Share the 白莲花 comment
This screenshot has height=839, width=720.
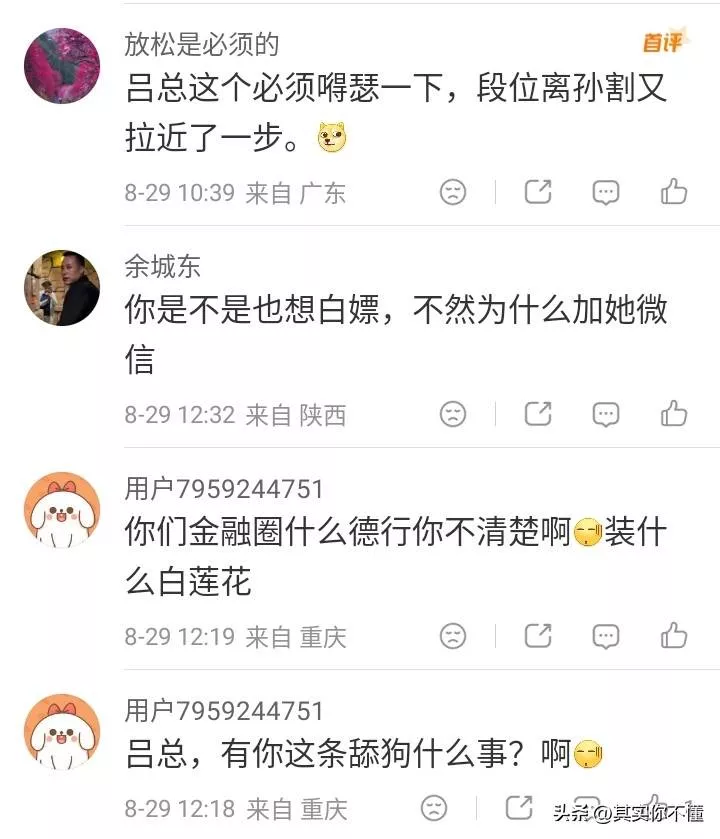(x=538, y=636)
